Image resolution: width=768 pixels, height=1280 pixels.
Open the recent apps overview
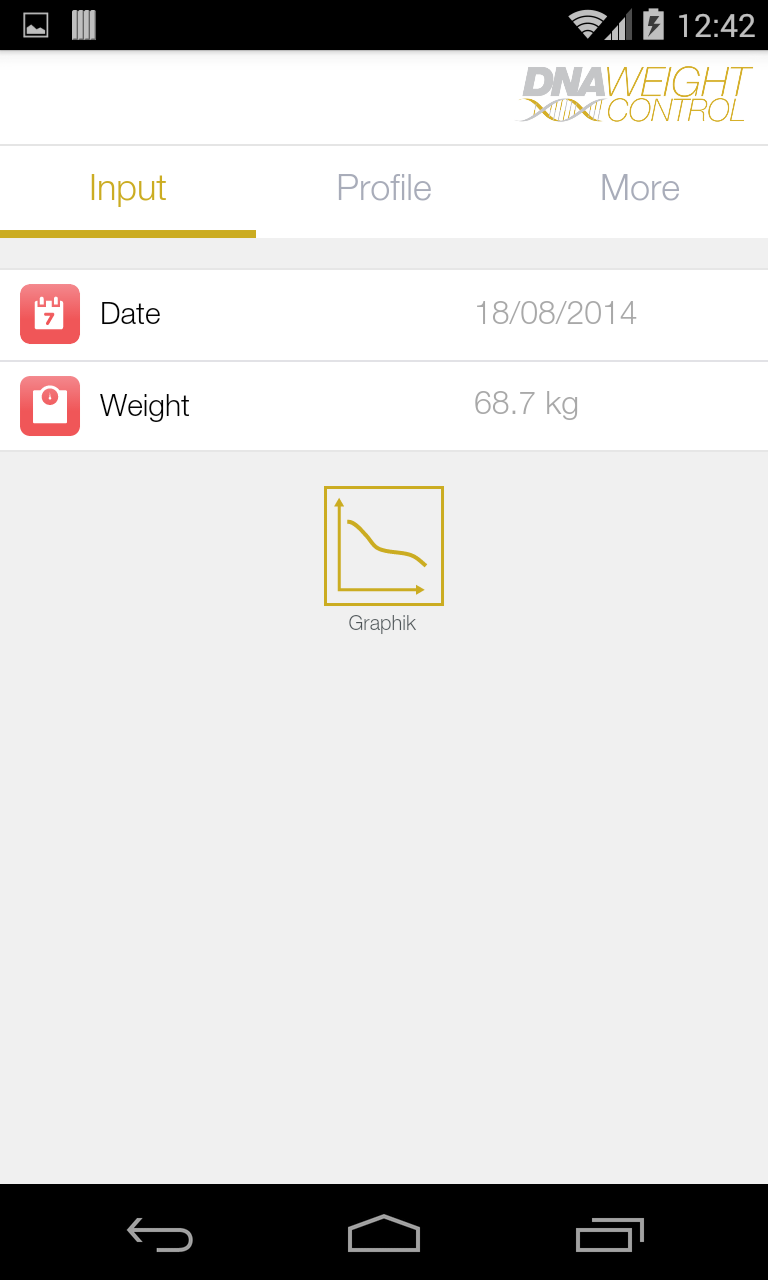pyautogui.click(x=609, y=1234)
